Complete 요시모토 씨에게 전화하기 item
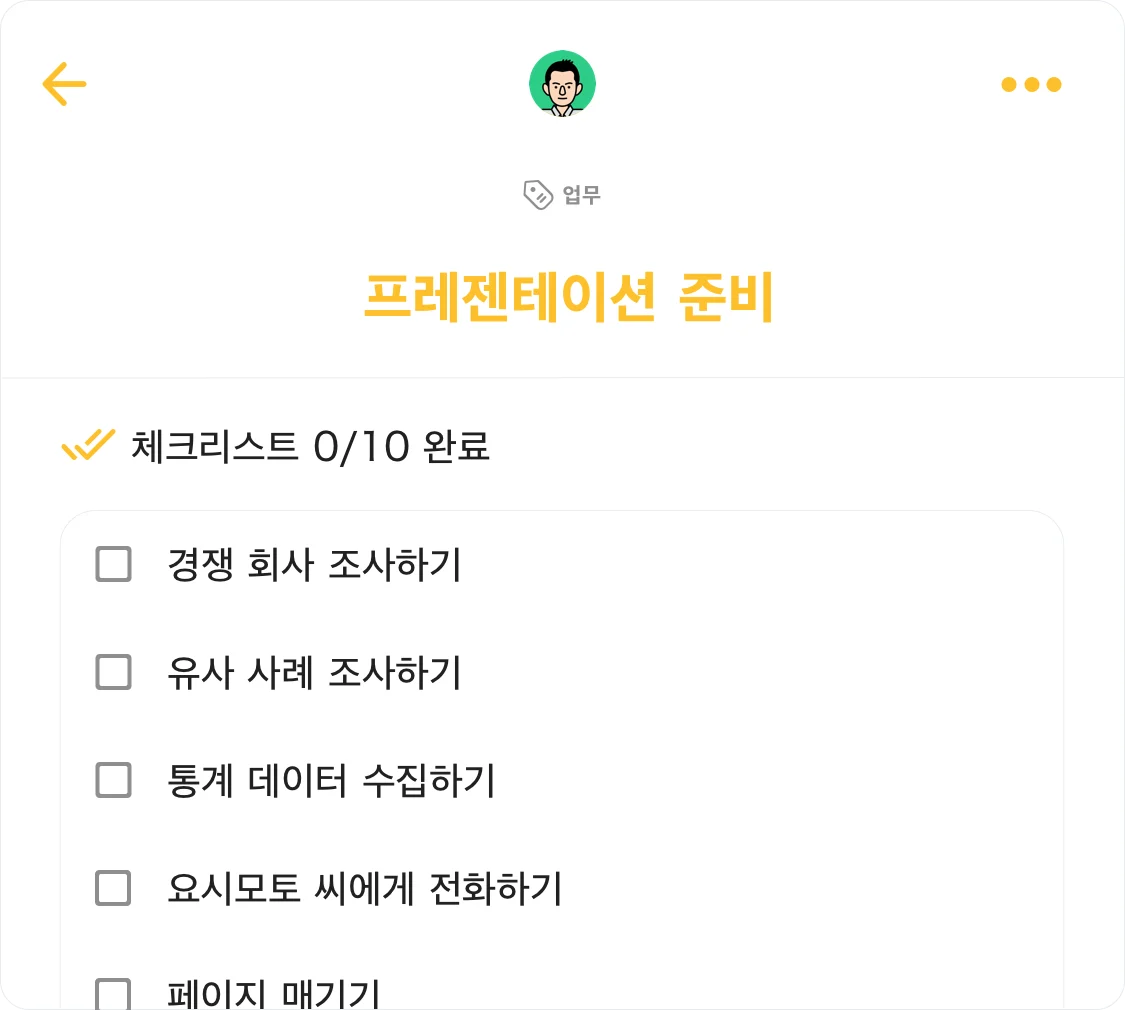Screen dimensions: 1125x1010 pos(113,887)
